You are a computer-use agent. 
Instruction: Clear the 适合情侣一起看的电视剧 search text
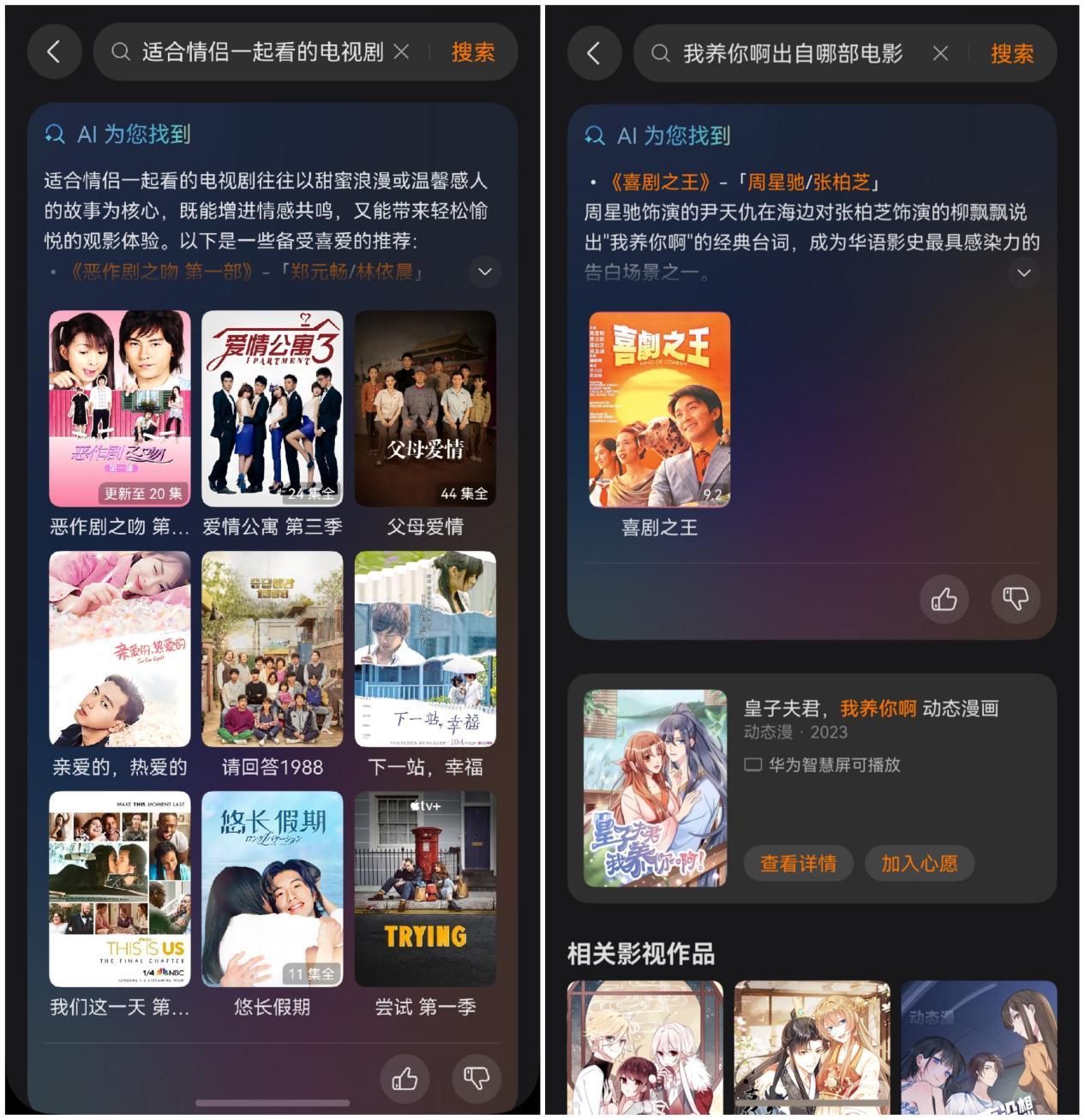[401, 52]
